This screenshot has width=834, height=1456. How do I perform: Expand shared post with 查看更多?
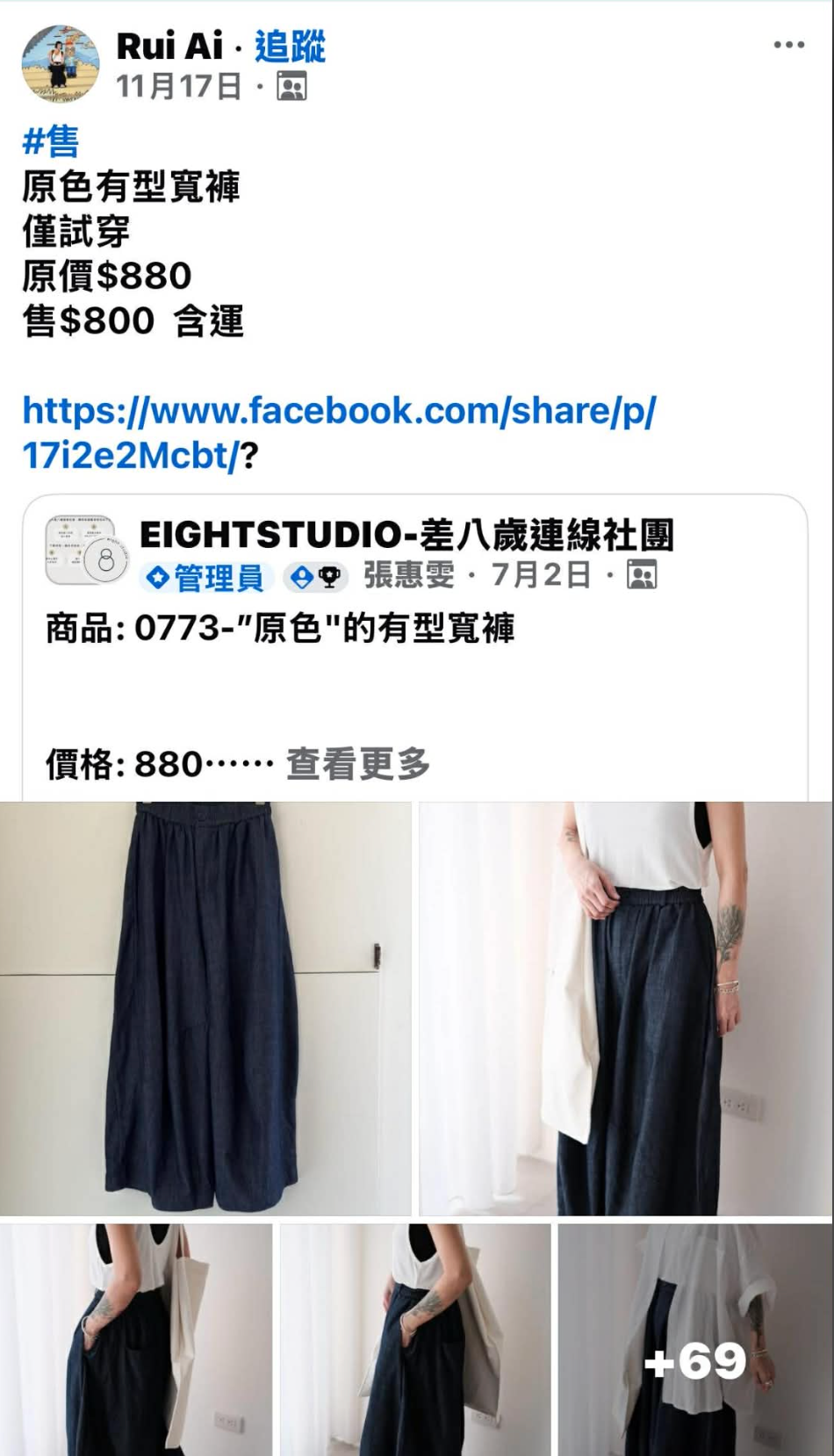(x=358, y=764)
